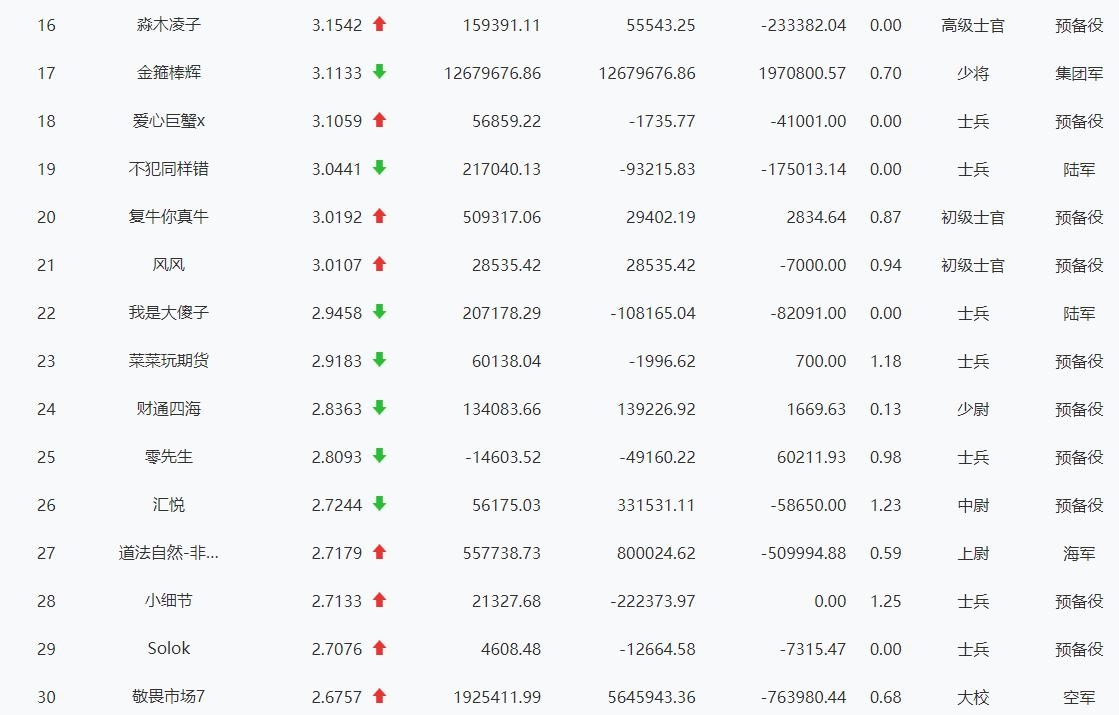1119x715 pixels.
Task: Open the entry for 风风
Action: coord(168,265)
